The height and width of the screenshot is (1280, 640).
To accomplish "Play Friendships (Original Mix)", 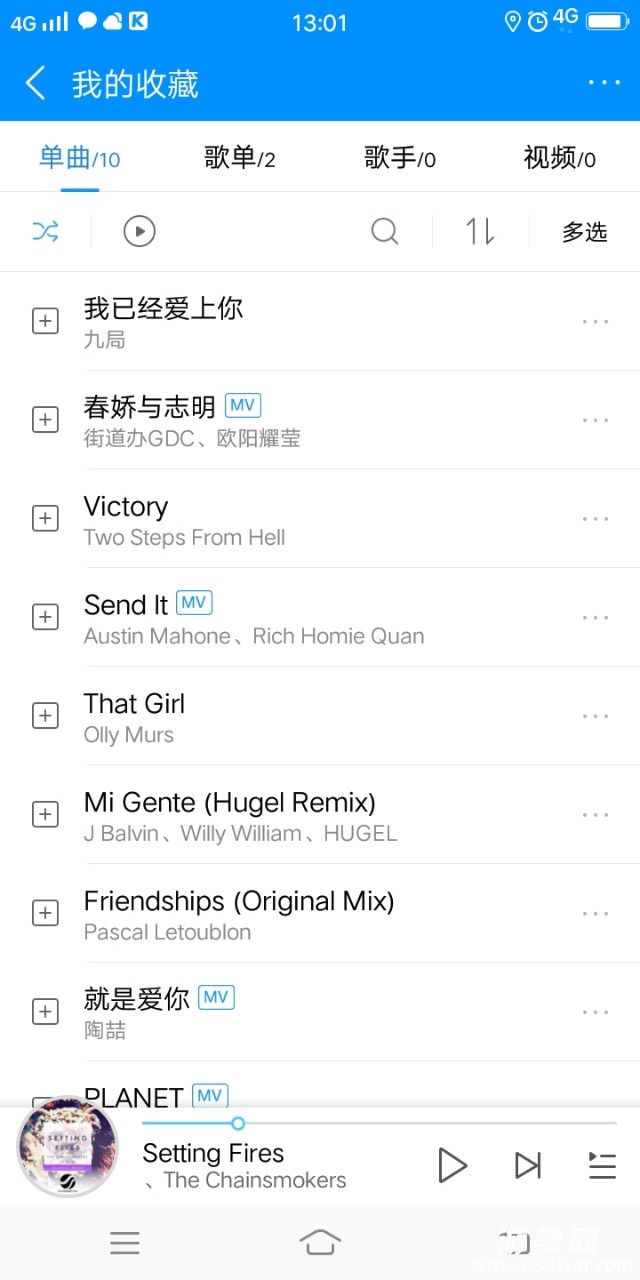I will pos(238,902).
